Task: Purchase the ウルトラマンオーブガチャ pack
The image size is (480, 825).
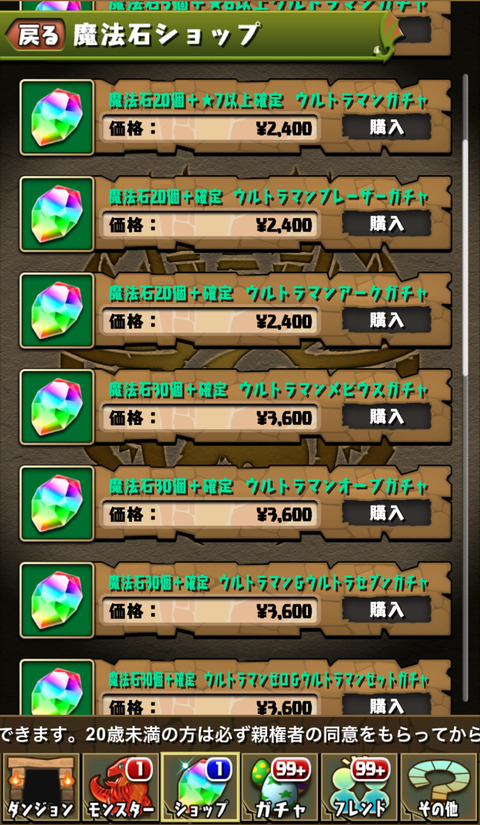Action: [386, 513]
